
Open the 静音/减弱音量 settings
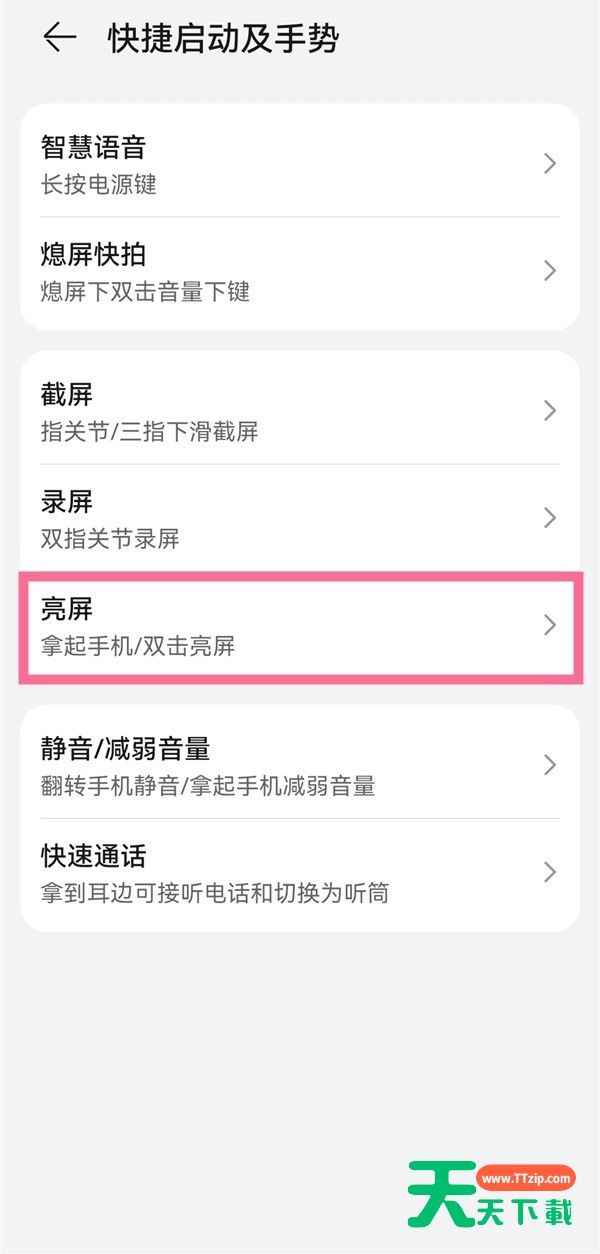pos(299,766)
